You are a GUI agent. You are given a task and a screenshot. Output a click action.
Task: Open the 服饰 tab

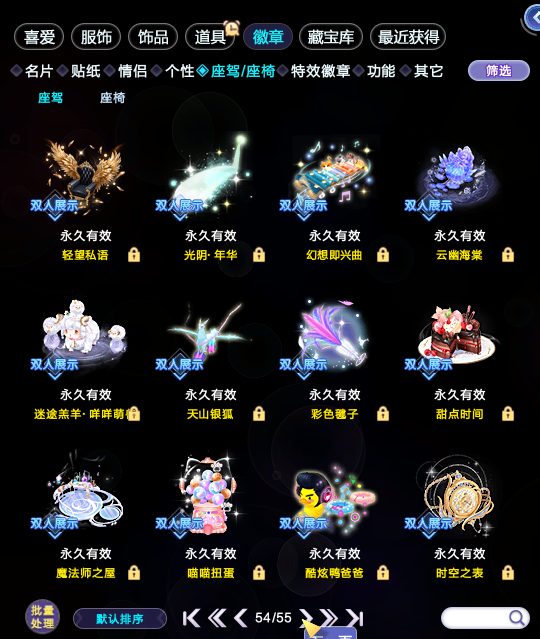coord(96,37)
